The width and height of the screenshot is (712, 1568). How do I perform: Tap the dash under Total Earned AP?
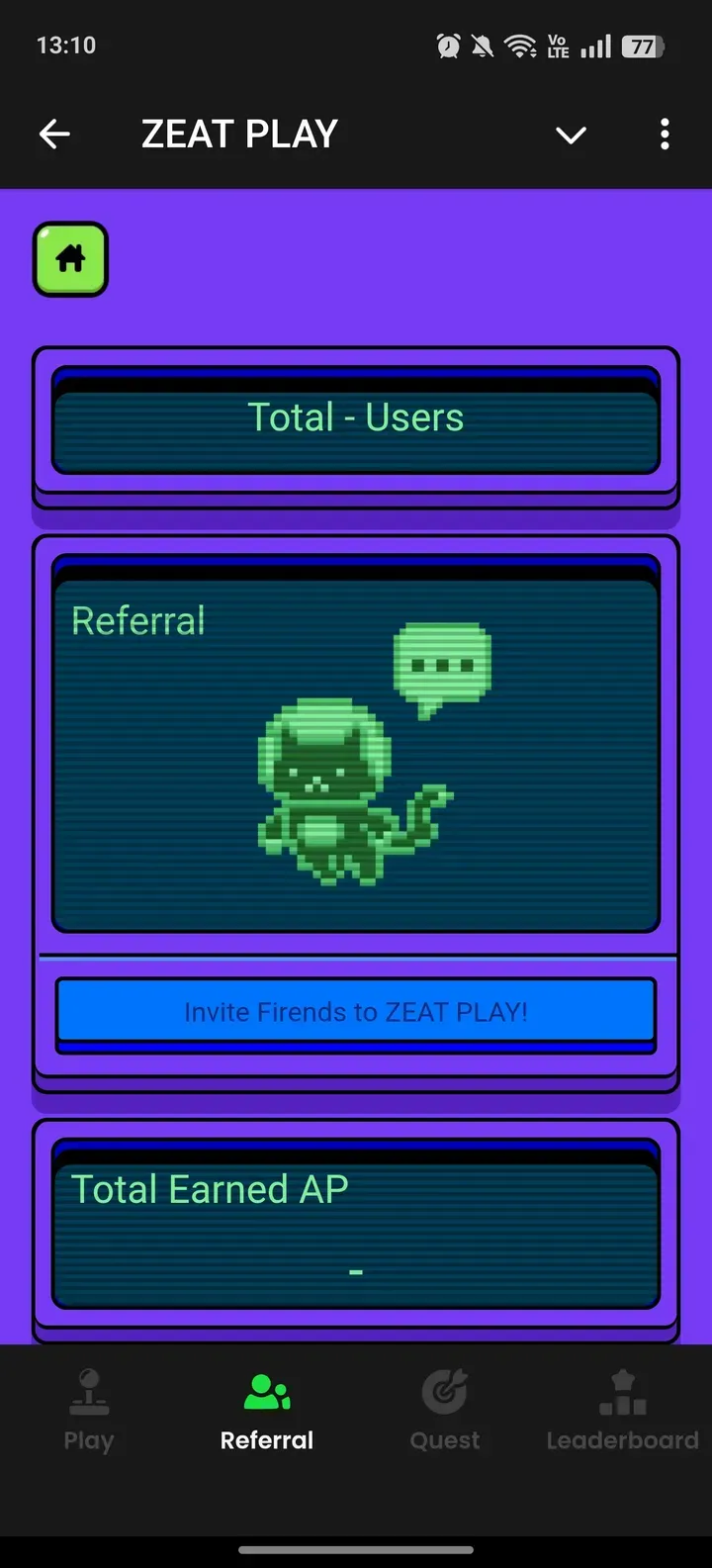coord(355,1271)
